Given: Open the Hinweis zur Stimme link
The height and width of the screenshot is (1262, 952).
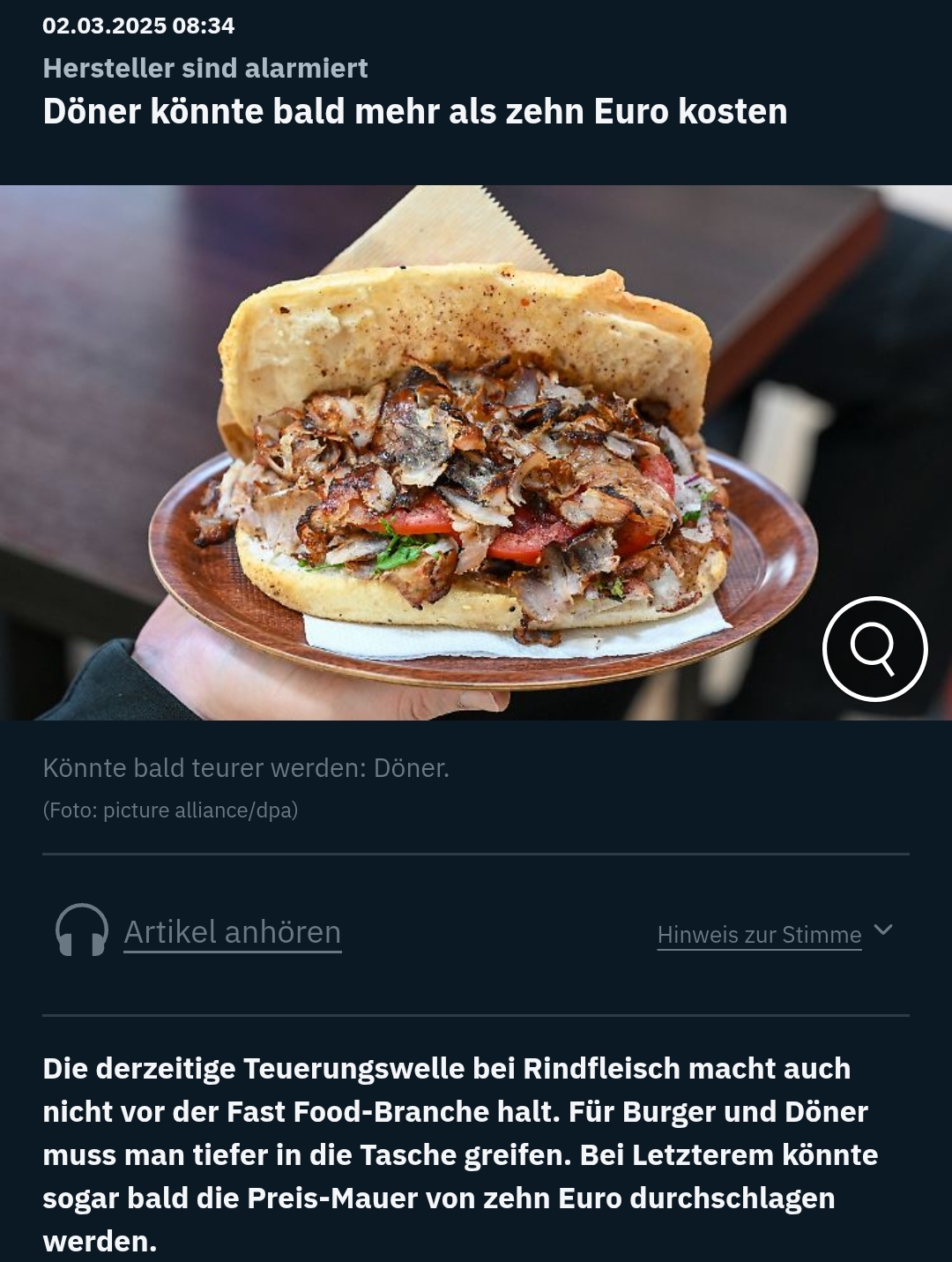Looking at the screenshot, I should [x=759, y=935].
